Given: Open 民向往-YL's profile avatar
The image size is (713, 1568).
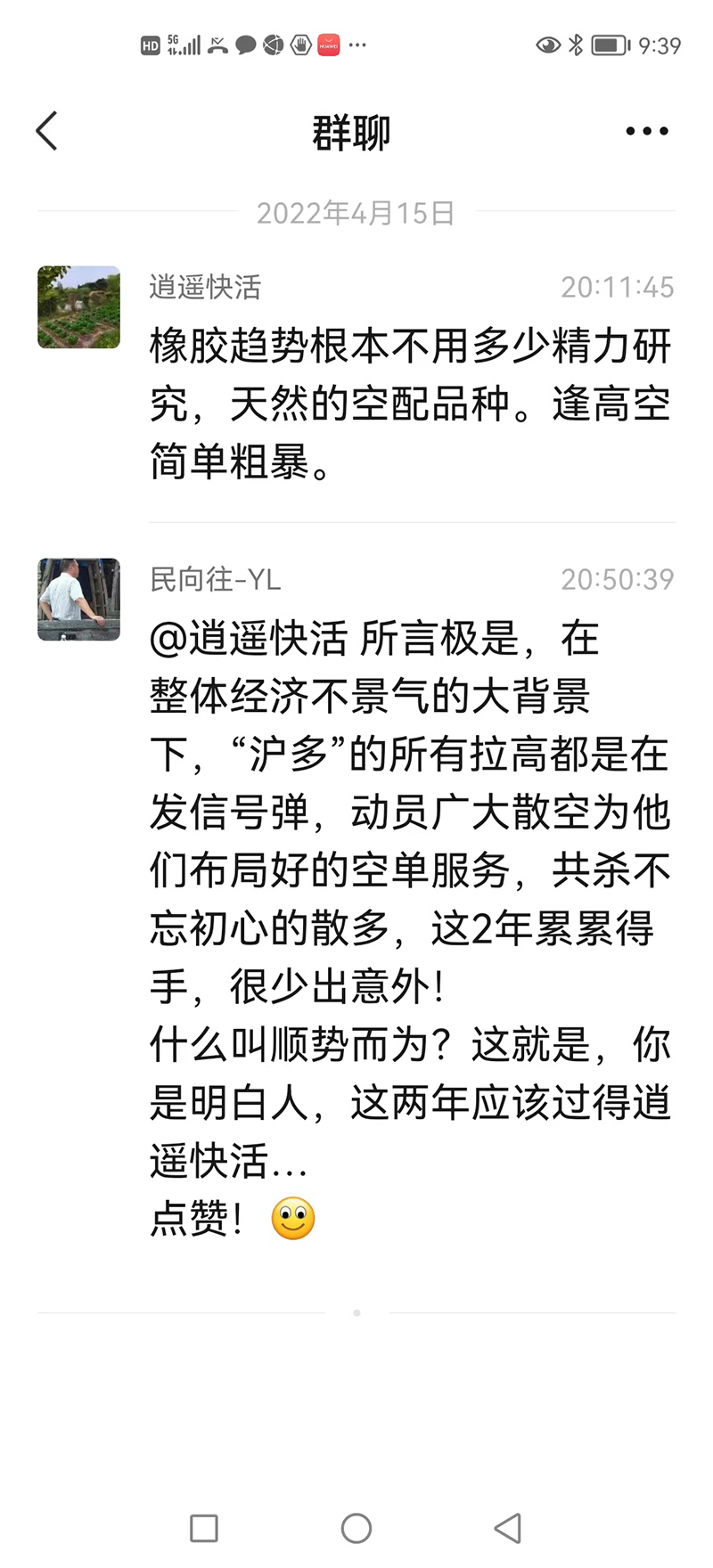Looking at the screenshot, I should point(78,600).
